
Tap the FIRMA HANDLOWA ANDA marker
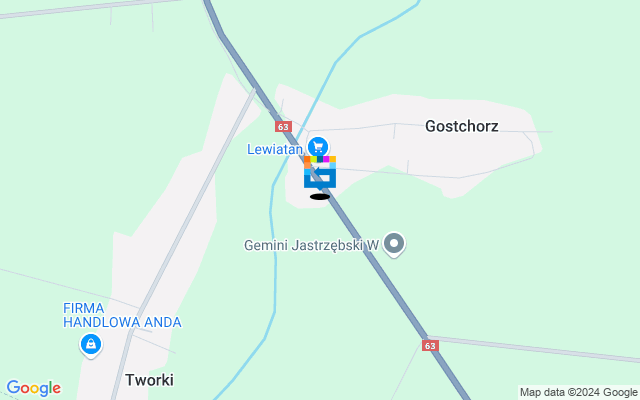(x=91, y=345)
